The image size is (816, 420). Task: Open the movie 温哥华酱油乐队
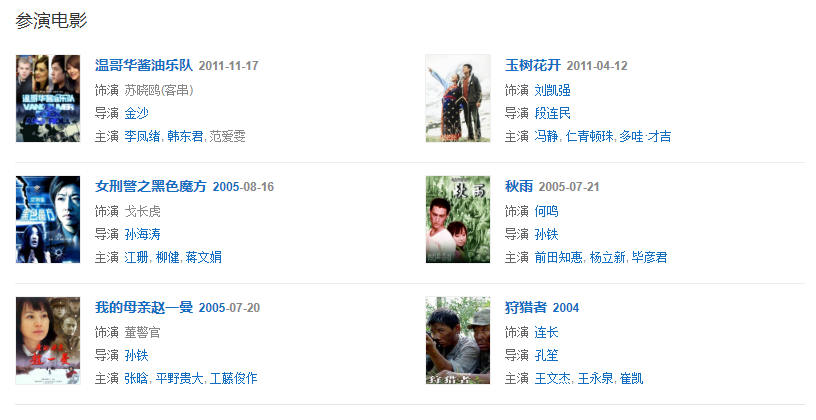coord(143,66)
